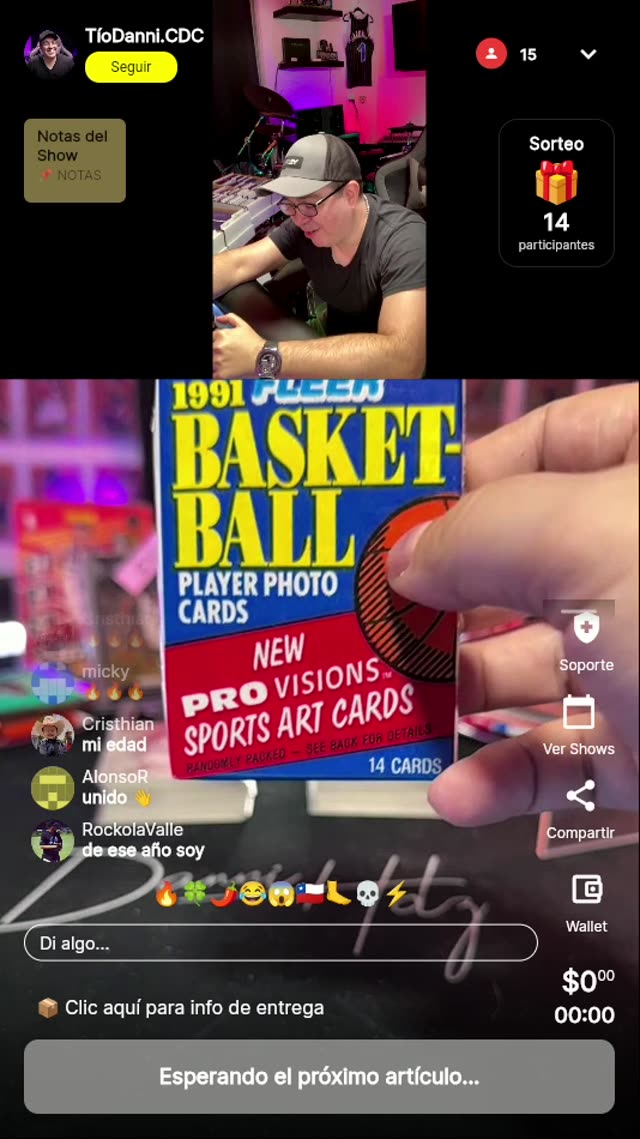
Task: Send the fire emoji reaction
Action: click(x=166, y=894)
